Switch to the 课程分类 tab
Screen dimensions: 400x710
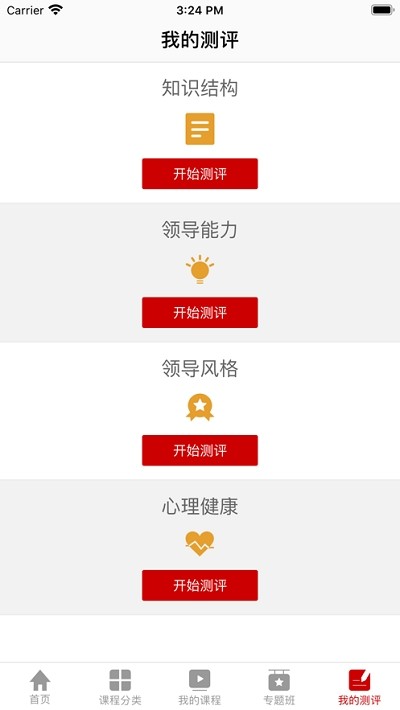pyautogui.click(x=120, y=687)
